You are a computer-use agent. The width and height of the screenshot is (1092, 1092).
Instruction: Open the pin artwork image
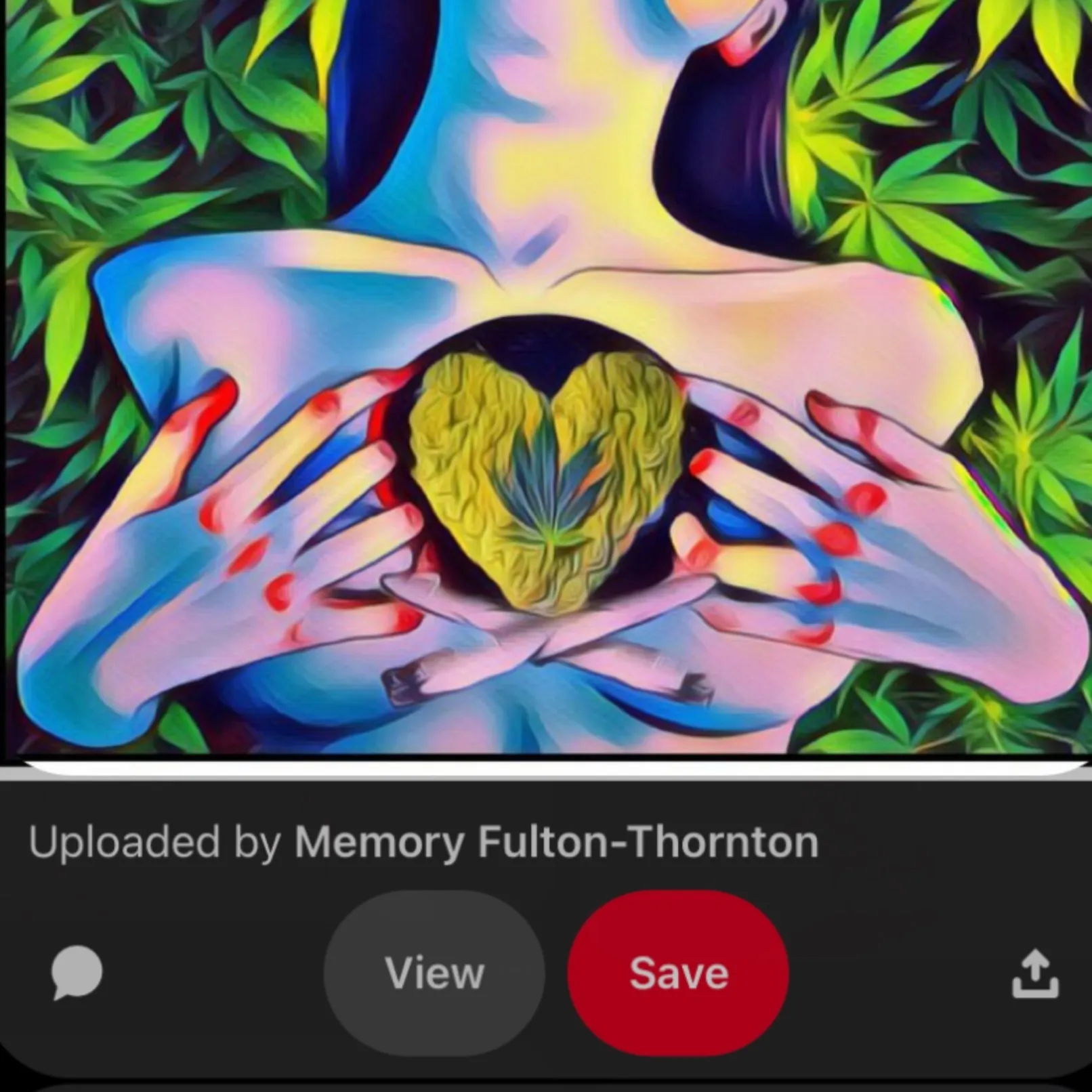click(546, 379)
